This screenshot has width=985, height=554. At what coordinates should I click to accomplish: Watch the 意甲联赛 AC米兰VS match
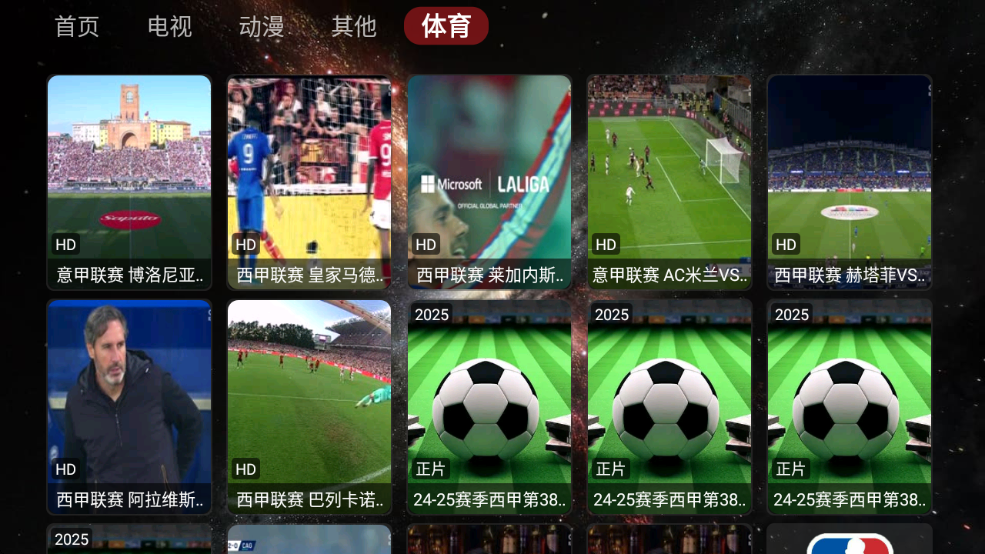669,182
